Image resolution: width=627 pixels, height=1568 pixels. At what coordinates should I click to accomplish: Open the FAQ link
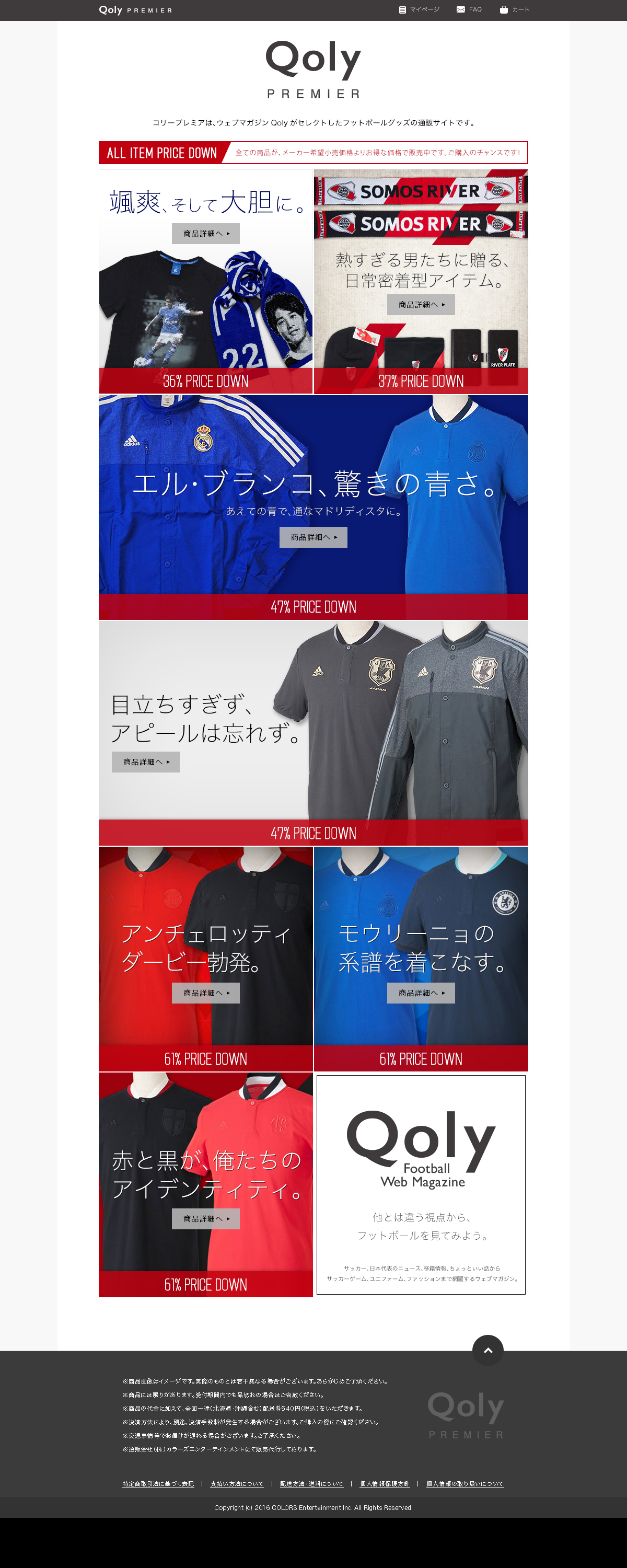[469, 10]
